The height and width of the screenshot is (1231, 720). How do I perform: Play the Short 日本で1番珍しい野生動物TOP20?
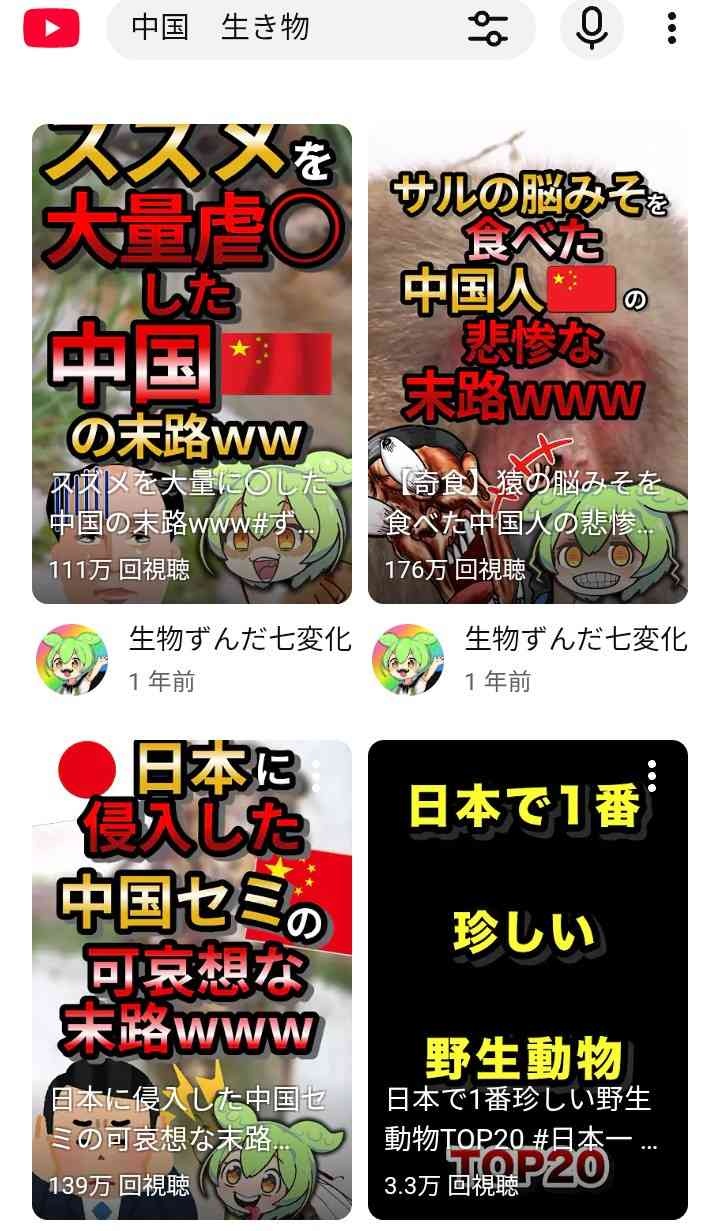(528, 978)
